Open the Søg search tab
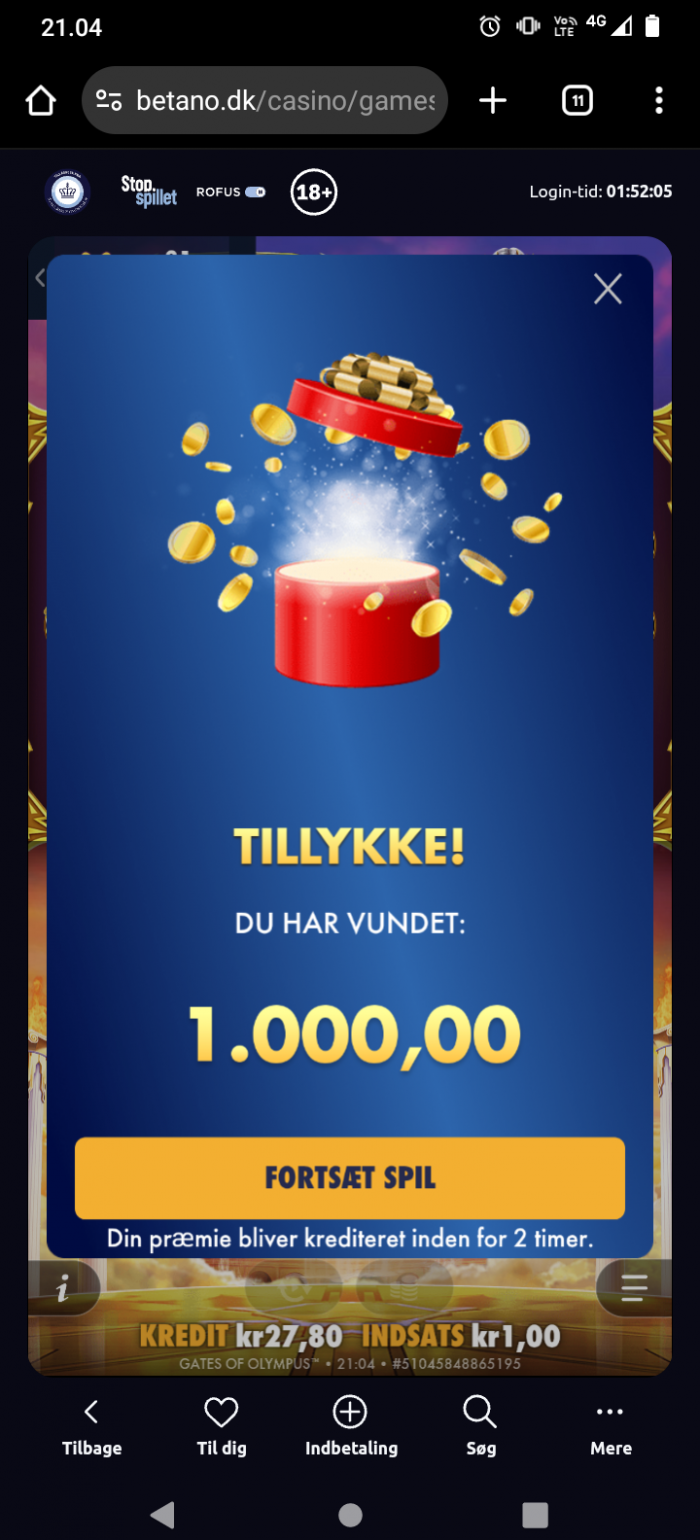This screenshot has height=1540, width=700. tap(480, 1427)
